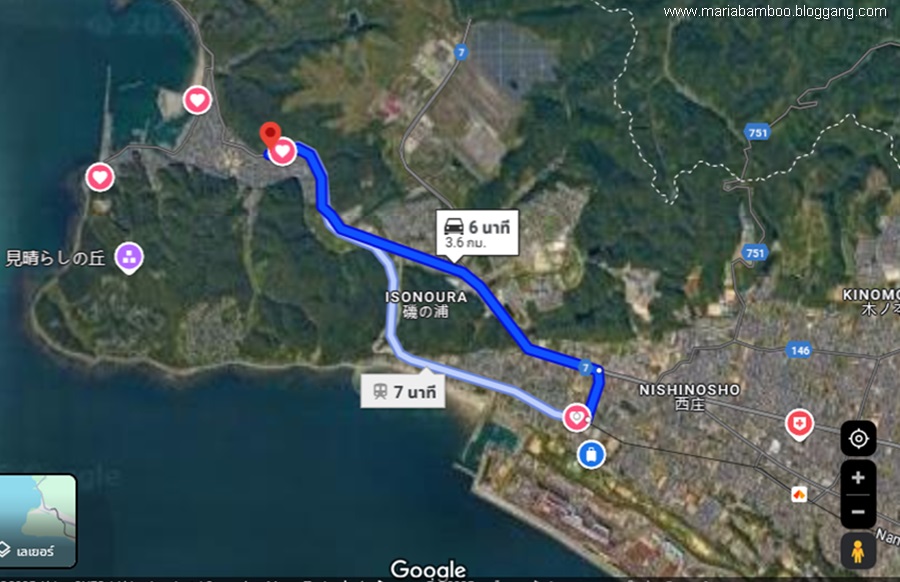Open the เลเยอร์ layers switcher
The height and width of the screenshot is (582, 900).
[x=38, y=520]
